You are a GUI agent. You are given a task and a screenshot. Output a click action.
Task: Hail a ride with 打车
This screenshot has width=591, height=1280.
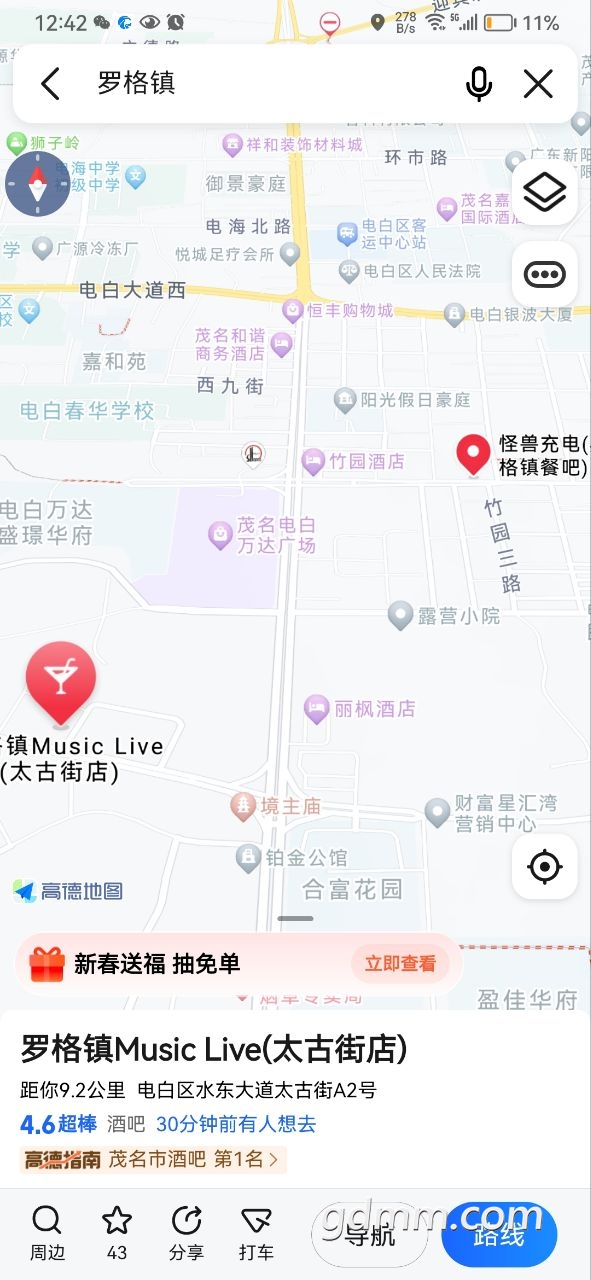tap(257, 1232)
